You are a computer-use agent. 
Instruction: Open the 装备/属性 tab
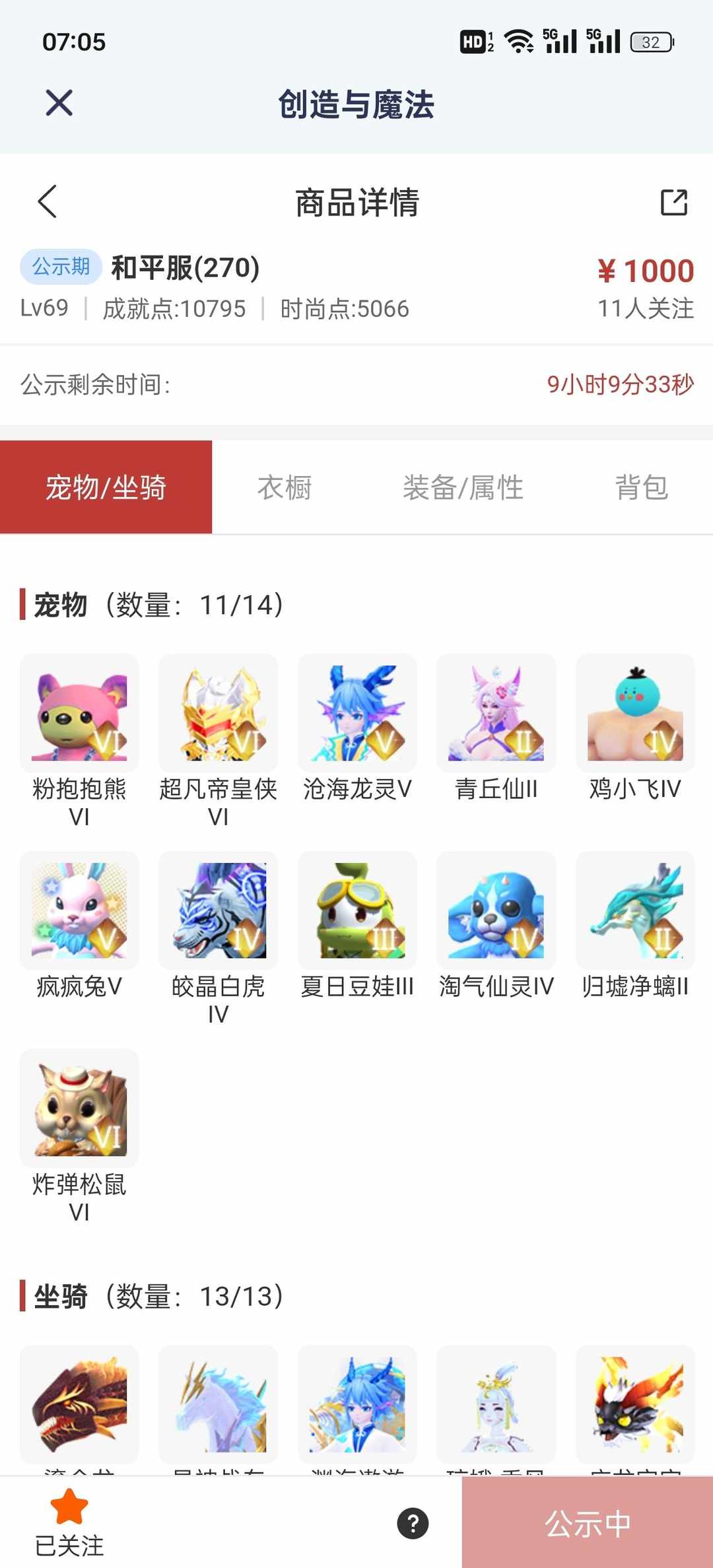(x=463, y=487)
